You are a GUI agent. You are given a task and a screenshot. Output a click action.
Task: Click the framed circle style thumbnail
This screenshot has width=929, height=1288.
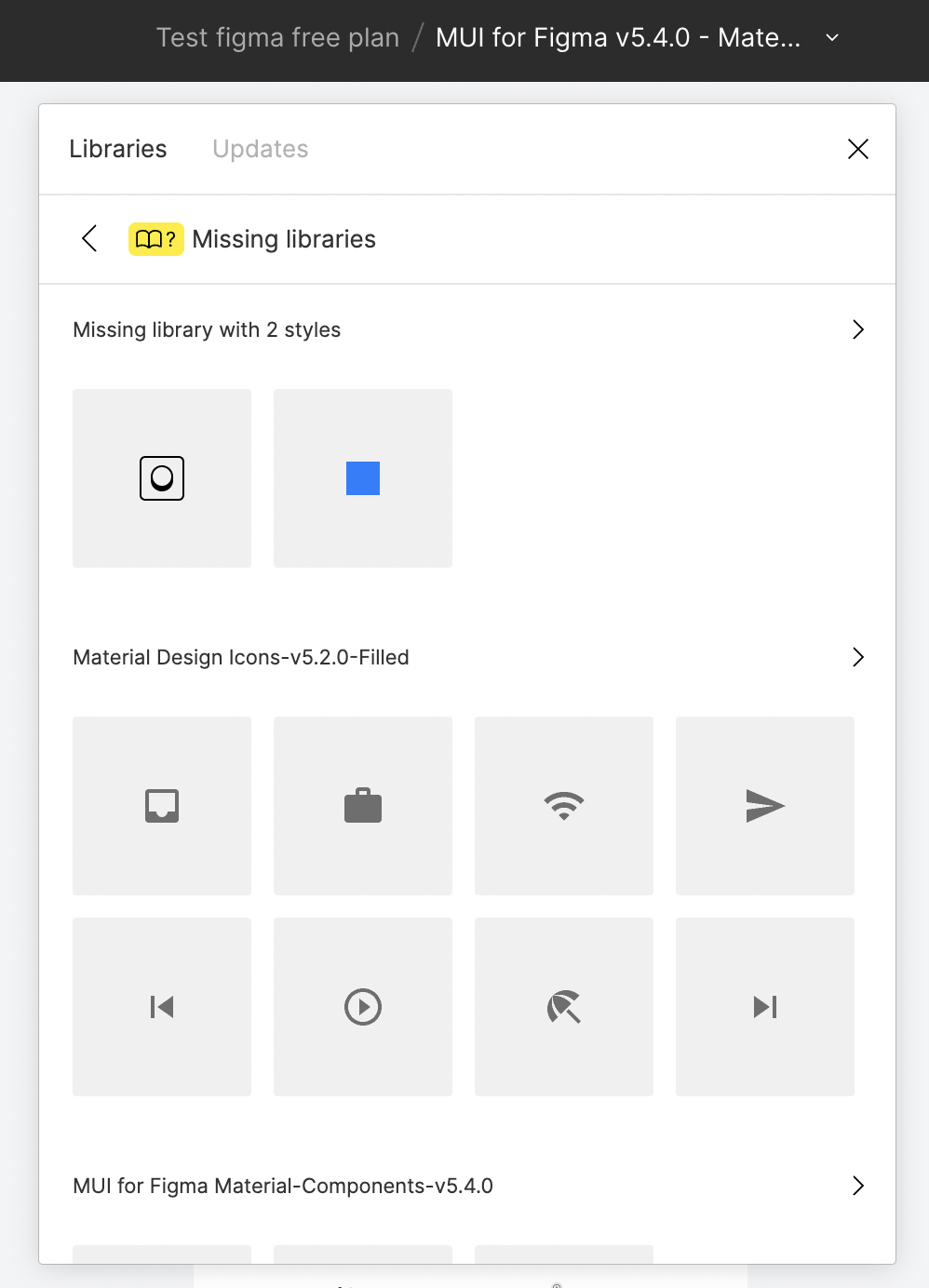click(x=161, y=477)
